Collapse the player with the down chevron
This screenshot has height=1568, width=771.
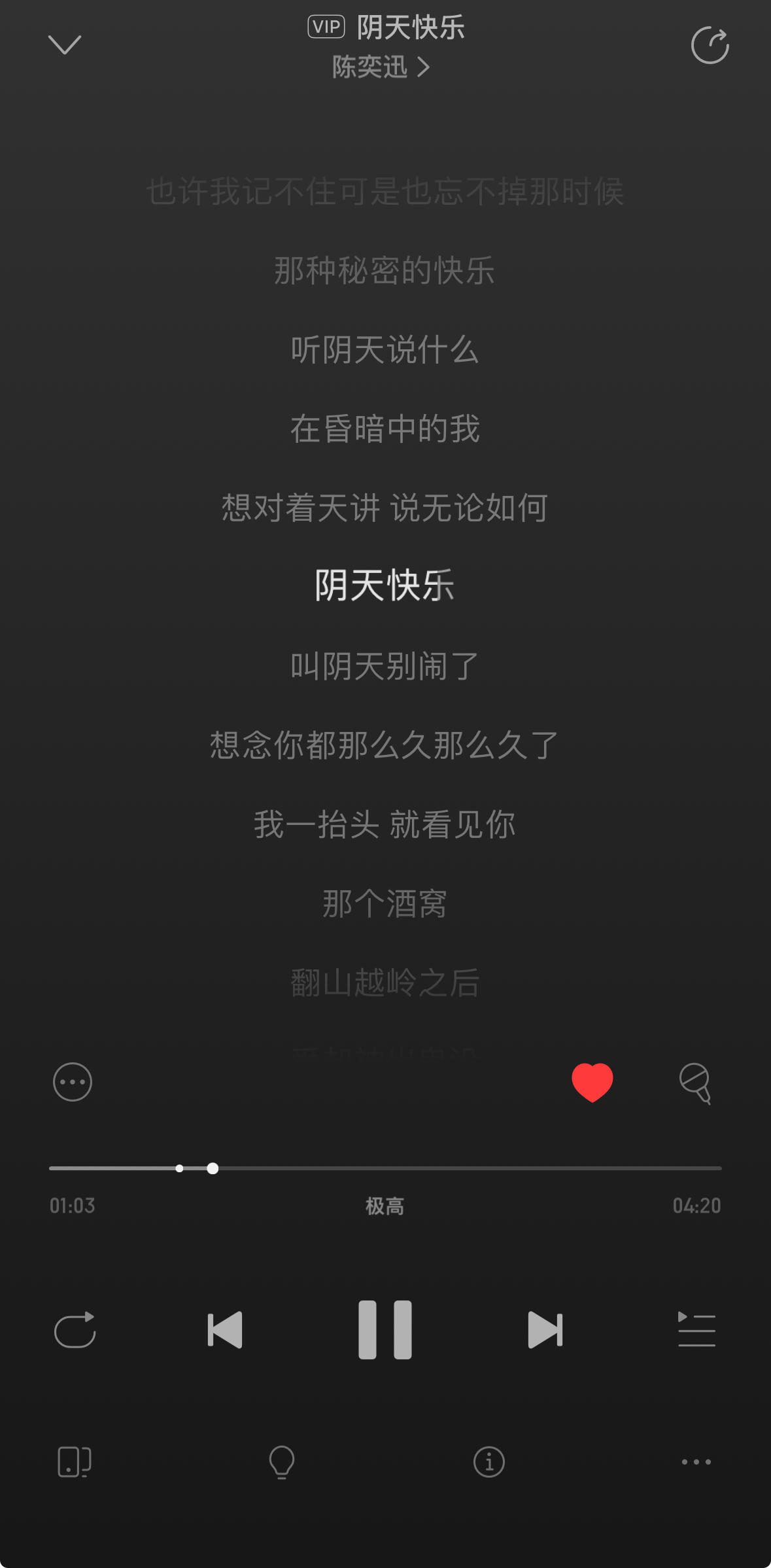point(65,45)
